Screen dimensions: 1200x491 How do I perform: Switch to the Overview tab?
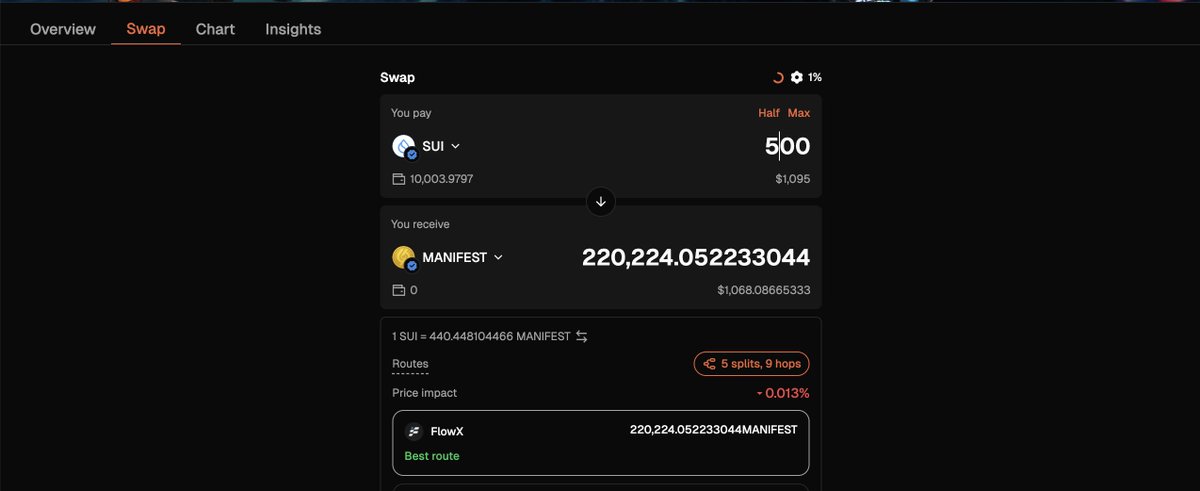[x=63, y=29]
